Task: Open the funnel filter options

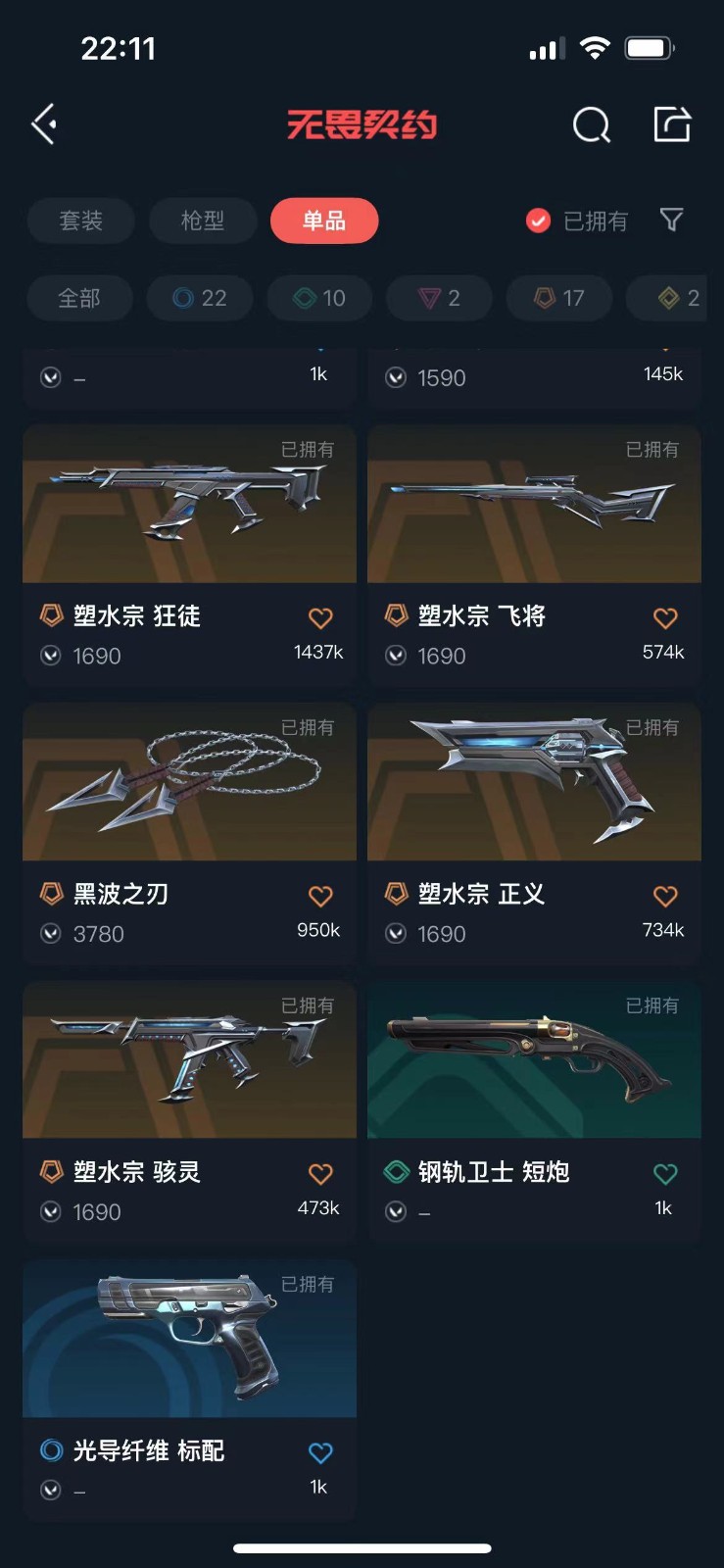Action: point(671,220)
